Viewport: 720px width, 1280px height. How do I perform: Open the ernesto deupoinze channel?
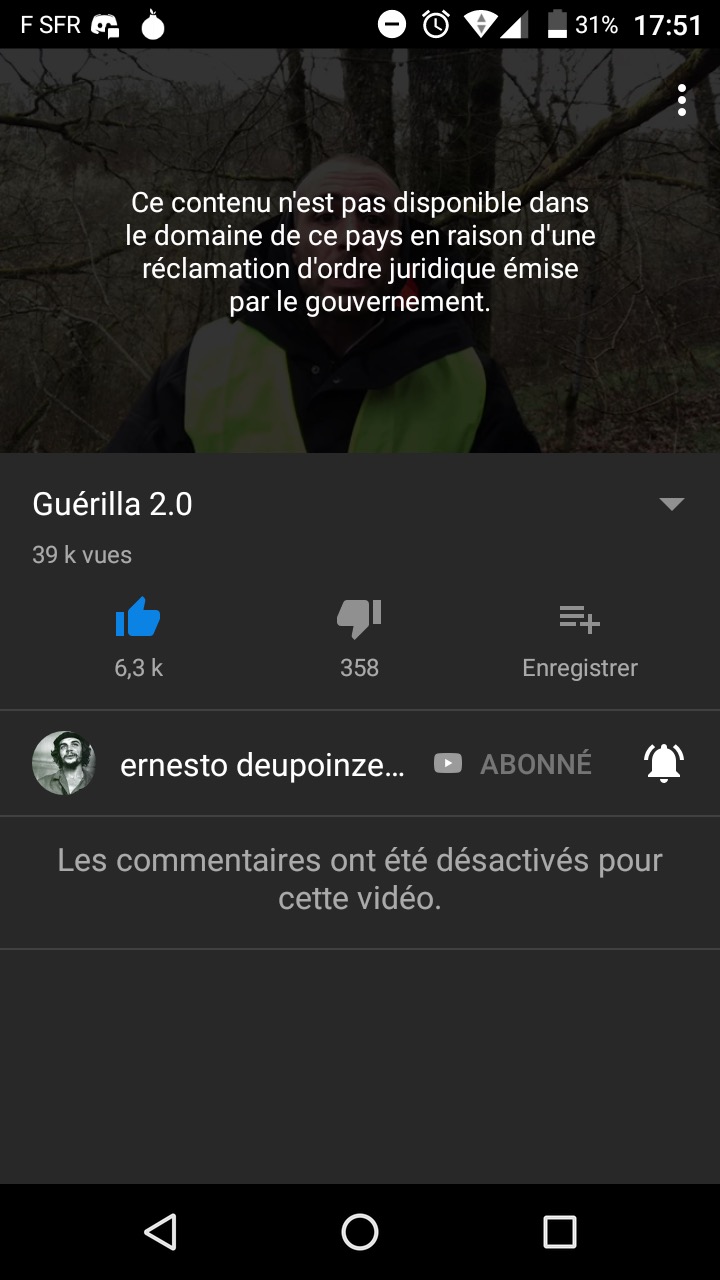(x=262, y=764)
